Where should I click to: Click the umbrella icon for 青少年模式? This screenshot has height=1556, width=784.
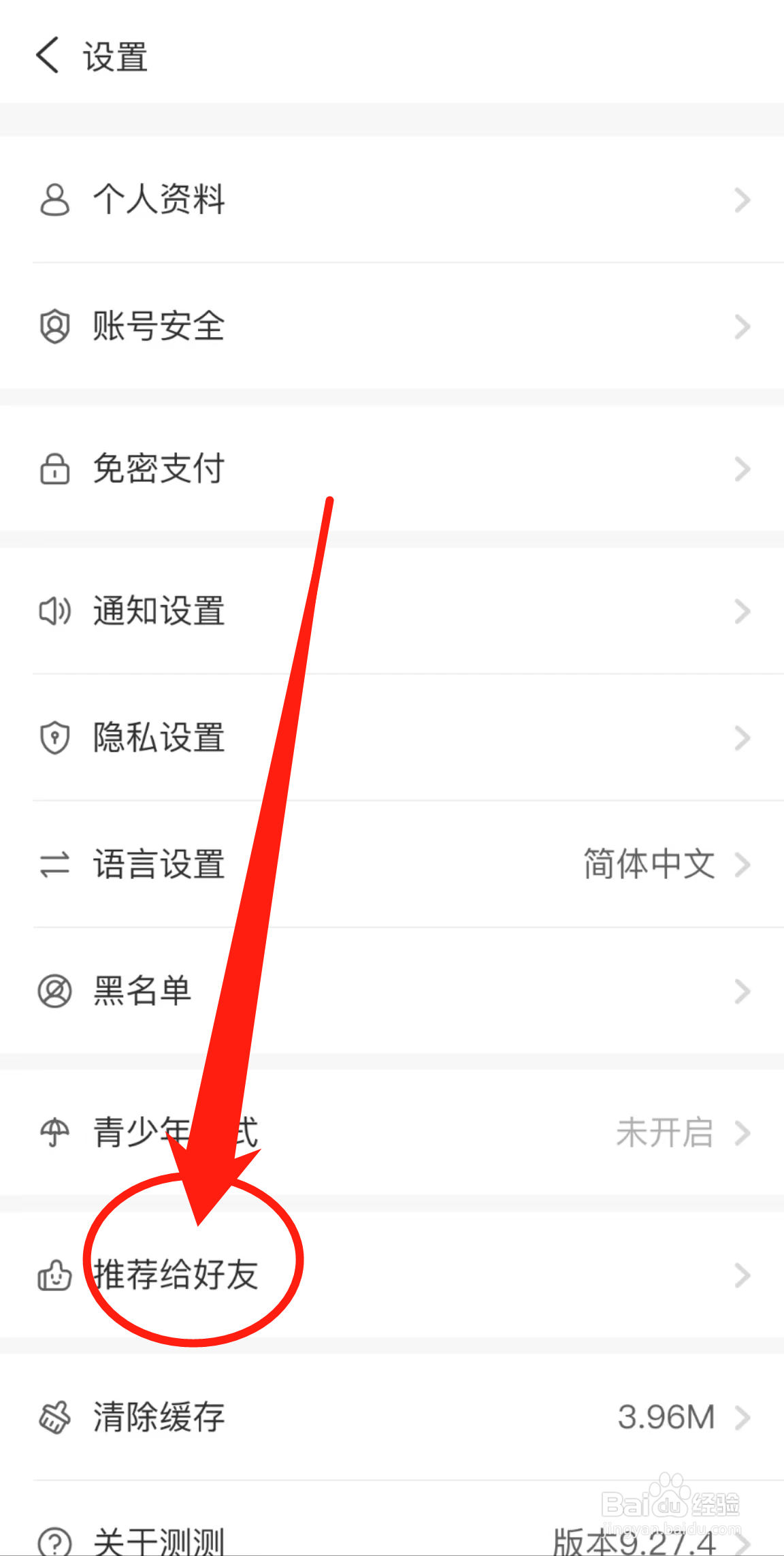pyautogui.click(x=55, y=1132)
